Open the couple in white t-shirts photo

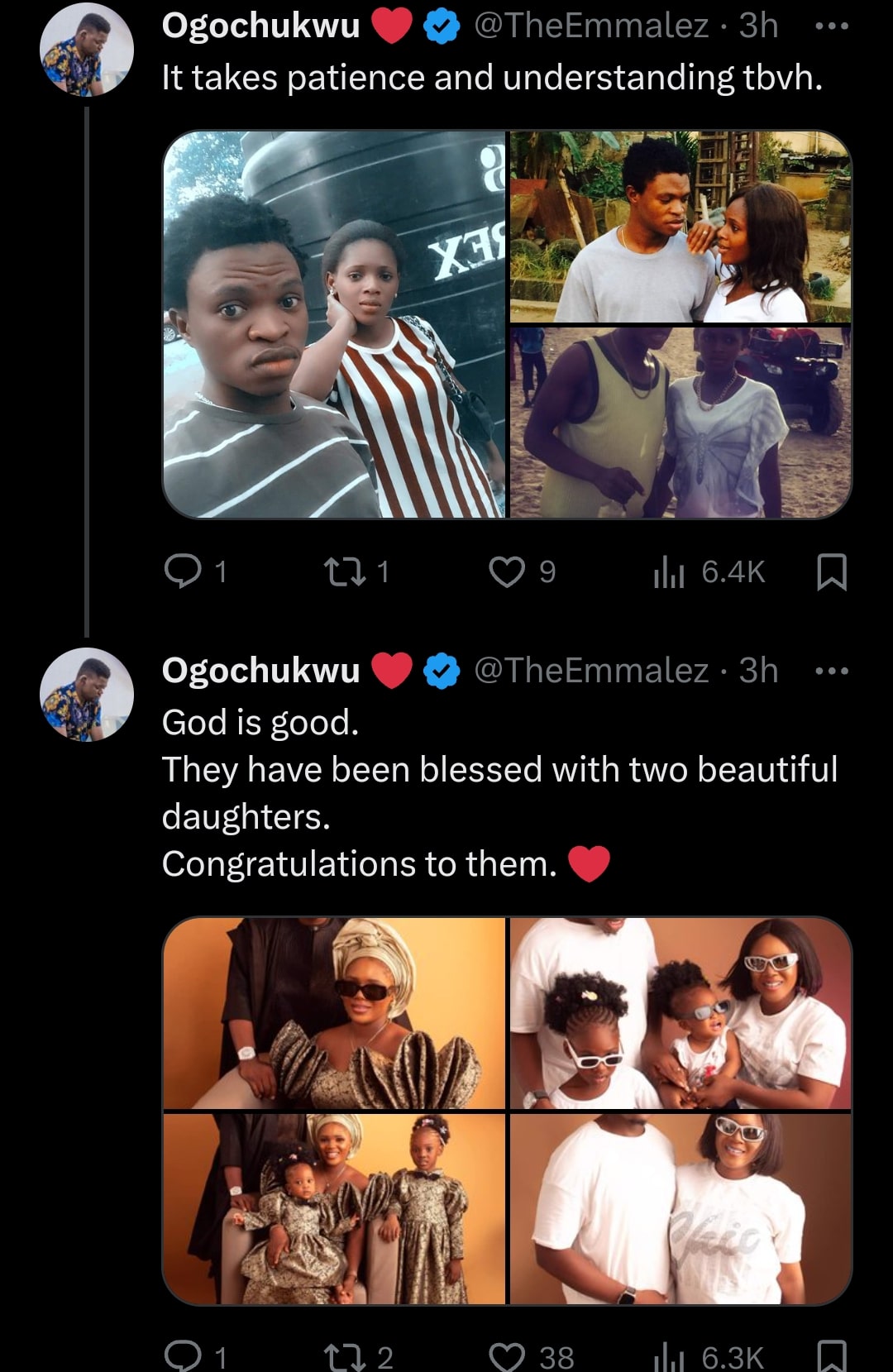[680, 1209]
